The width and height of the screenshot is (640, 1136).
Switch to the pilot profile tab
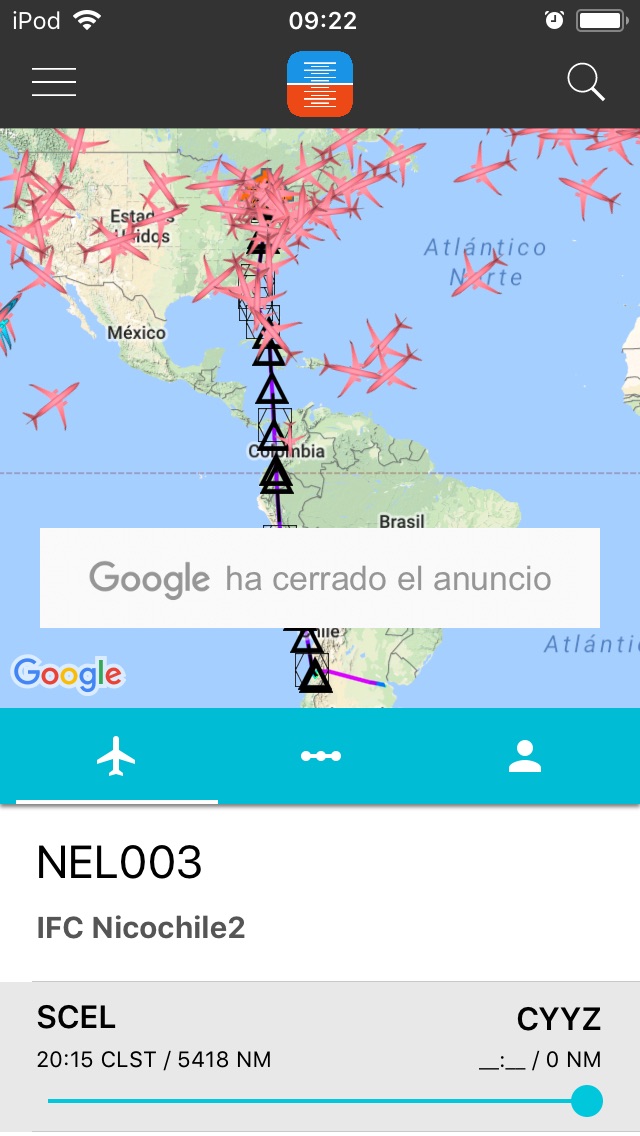click(524, 756)
